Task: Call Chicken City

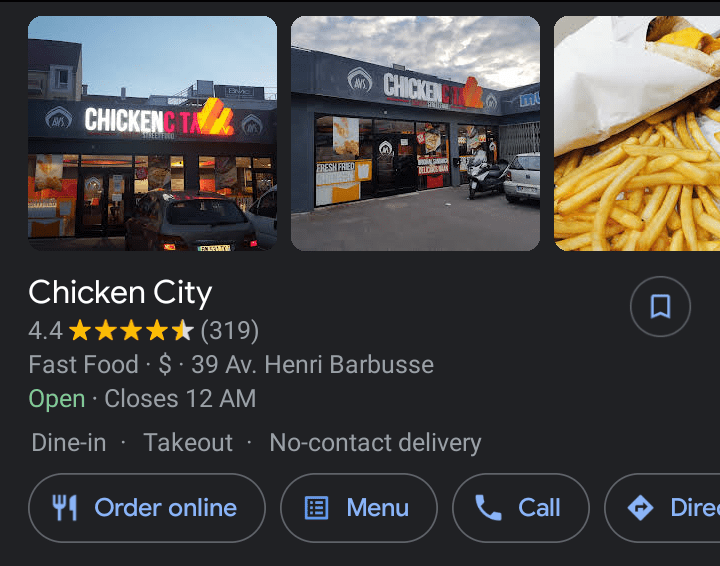Action: [x=520, y=508]
